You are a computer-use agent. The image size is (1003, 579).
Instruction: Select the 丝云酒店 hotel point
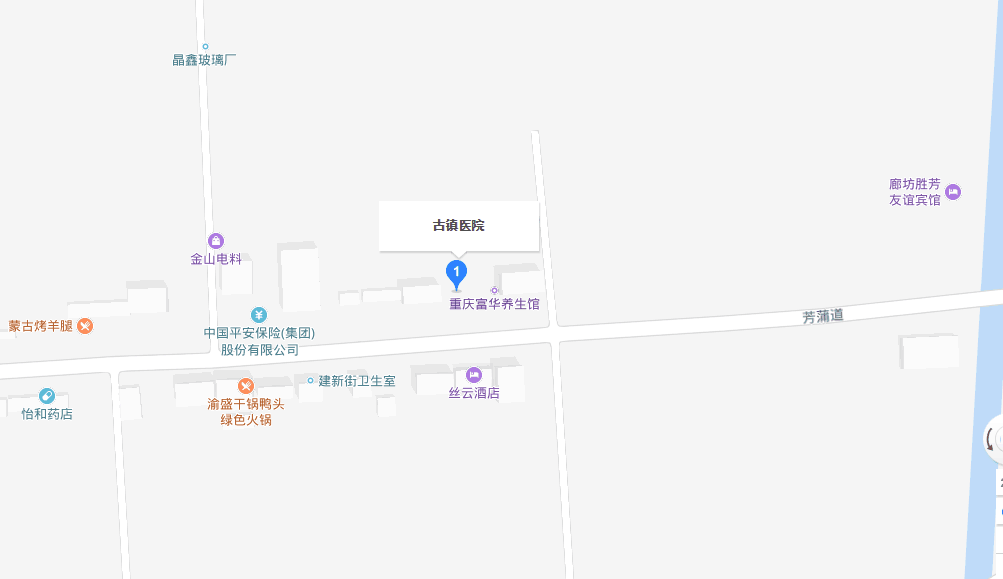(x=474, y=375)
